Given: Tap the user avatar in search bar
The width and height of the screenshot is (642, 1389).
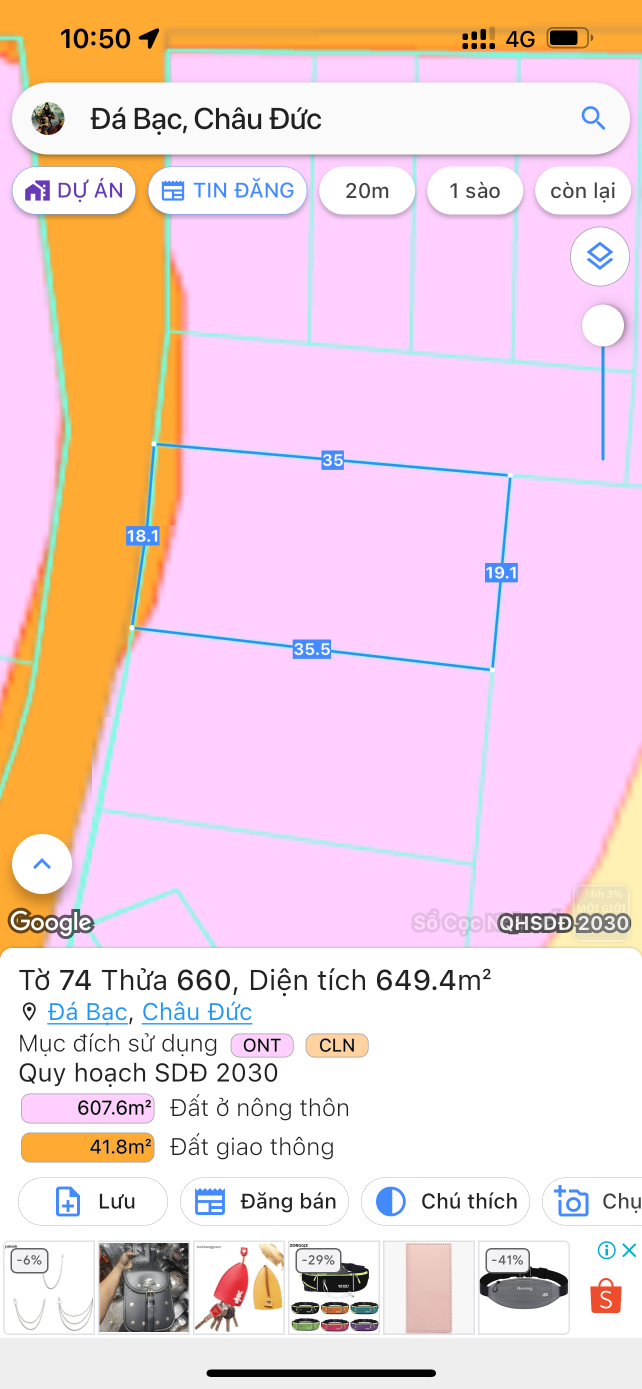Looking at the screenshot, I should (48, 119).
